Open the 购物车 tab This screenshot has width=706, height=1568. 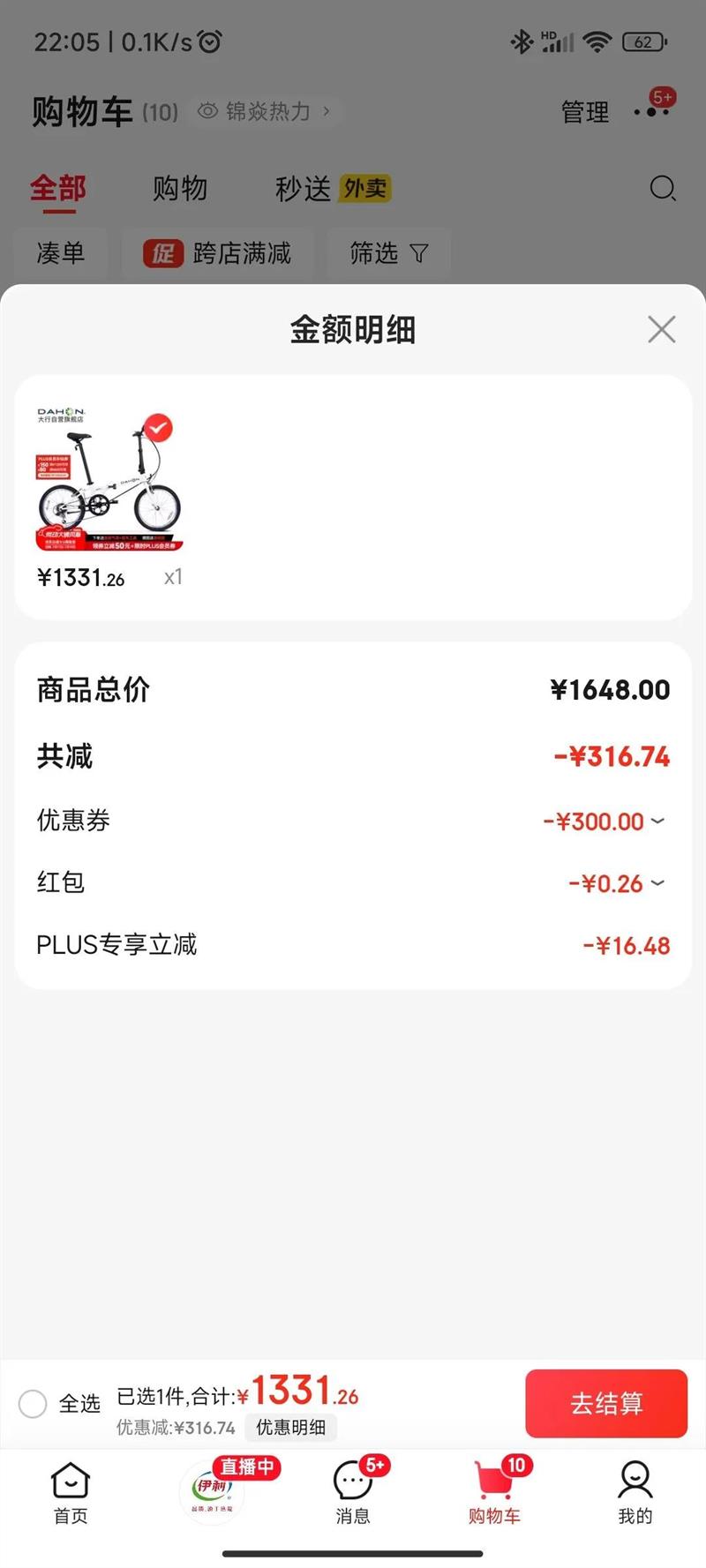(x=494, y=1493)
